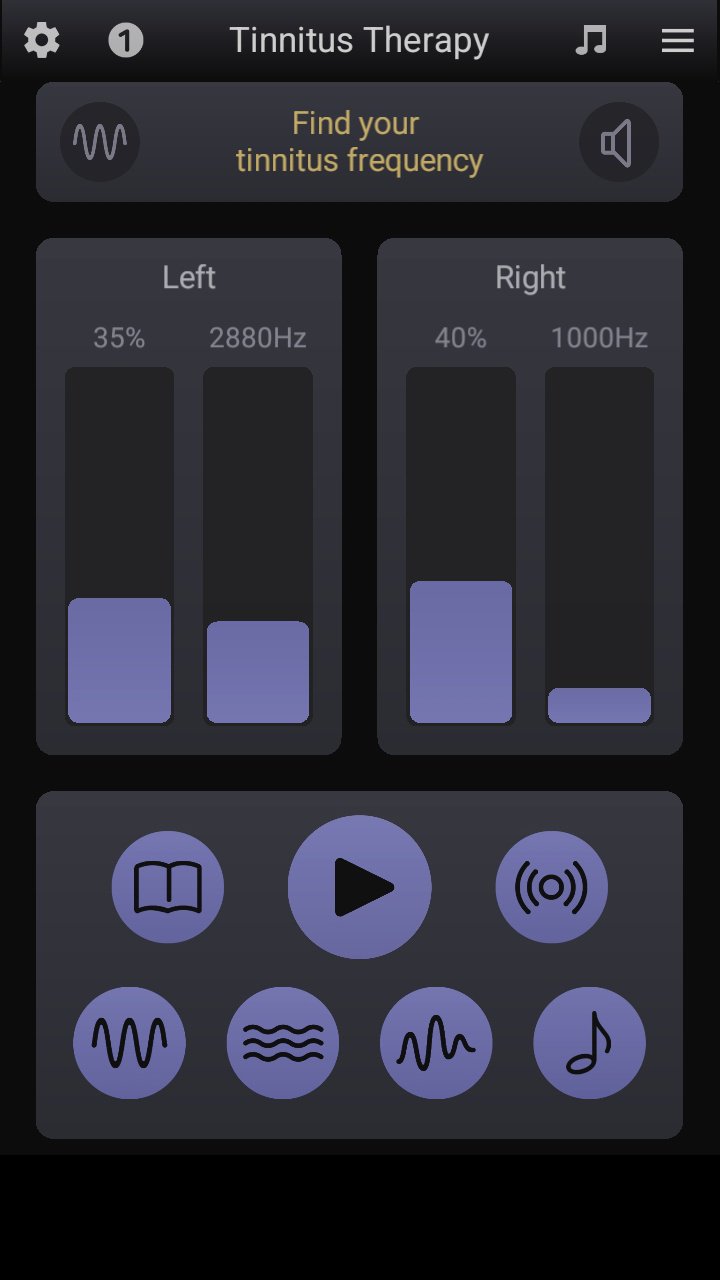Start playback with the play button
The width and height of the screenshot is (720, 1280).
[360, 887]
